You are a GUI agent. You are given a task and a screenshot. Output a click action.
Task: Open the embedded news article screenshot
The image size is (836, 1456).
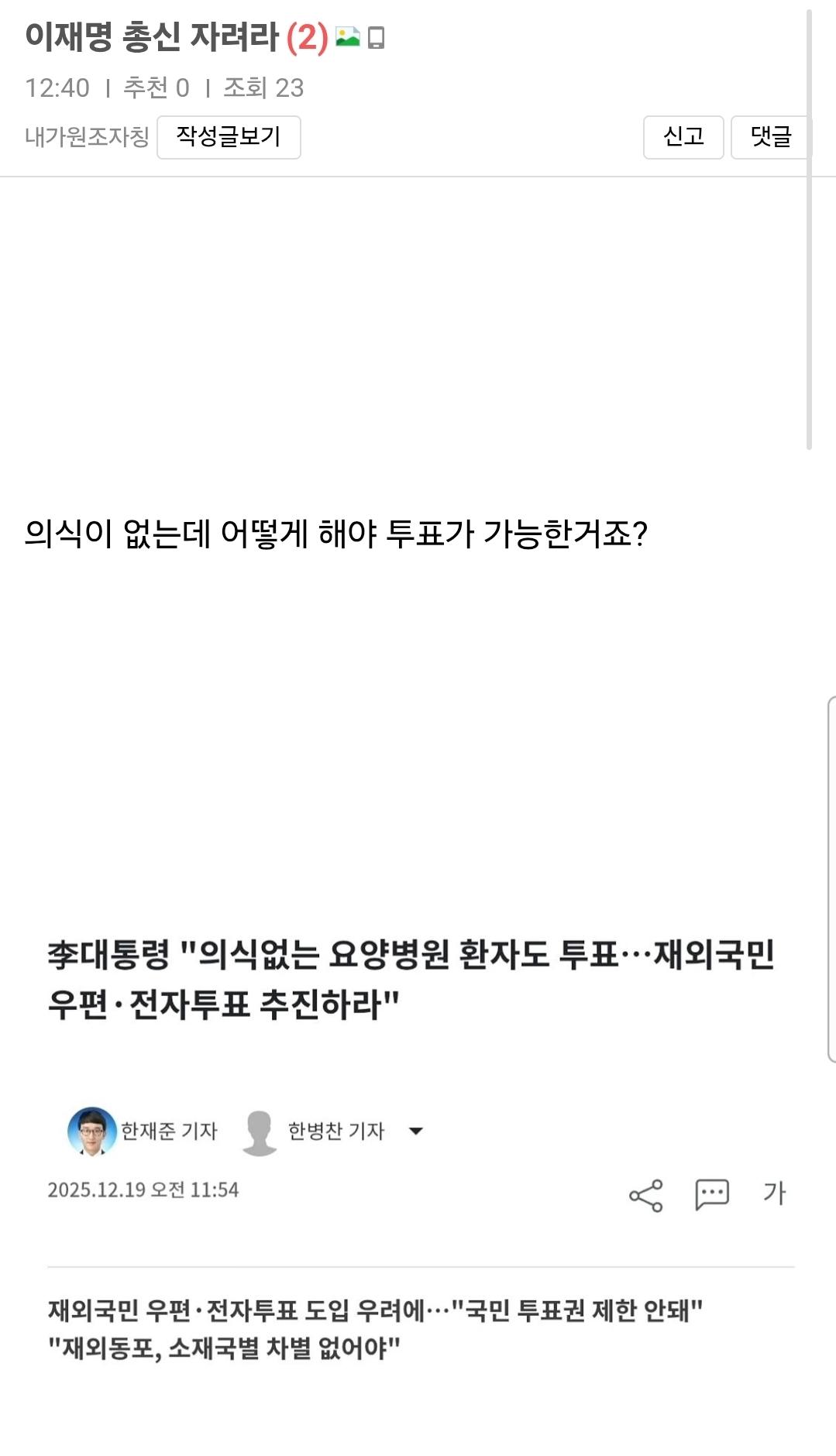(418, 1146)
